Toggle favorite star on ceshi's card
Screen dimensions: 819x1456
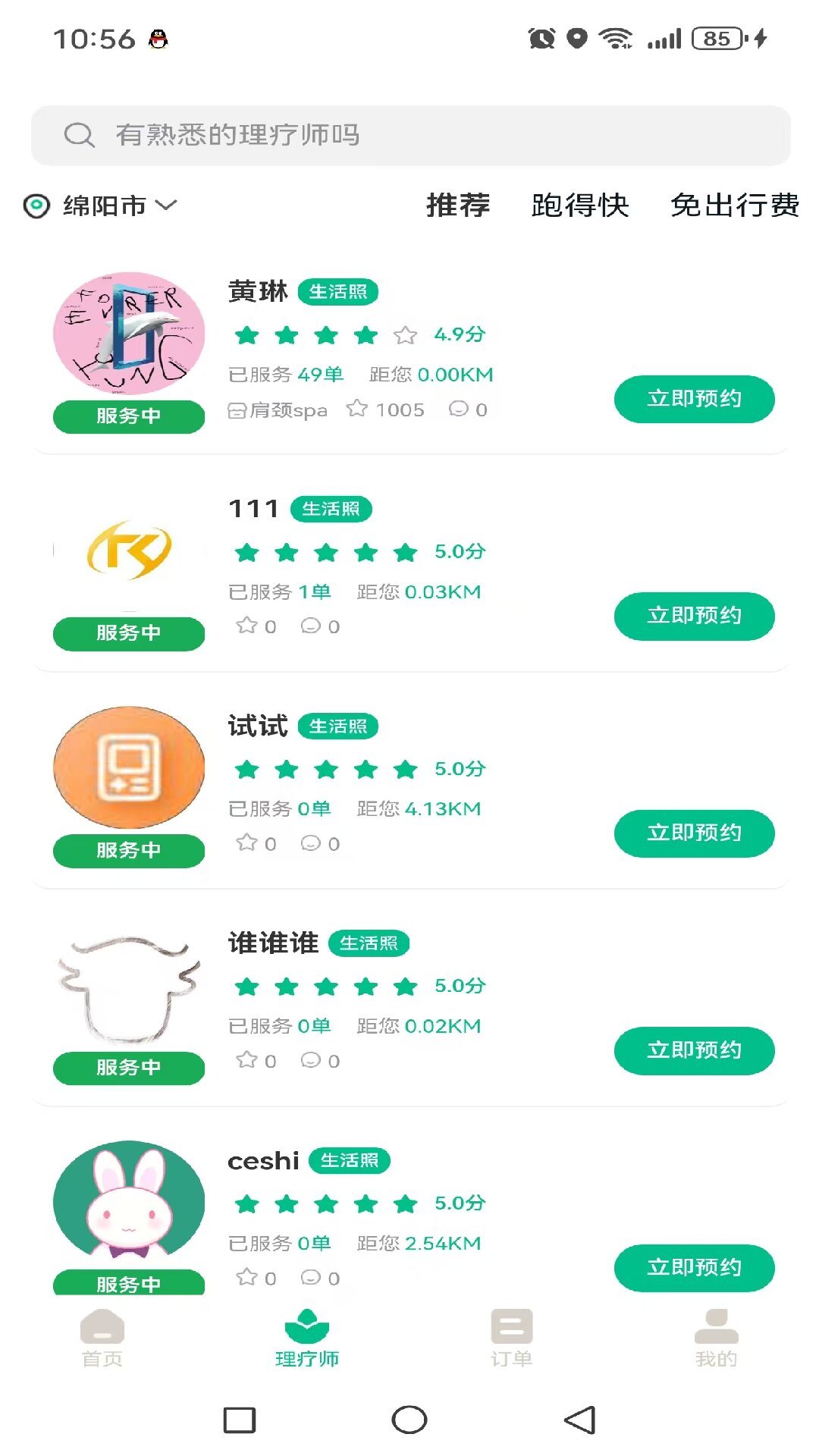[x=246, y=1277]
